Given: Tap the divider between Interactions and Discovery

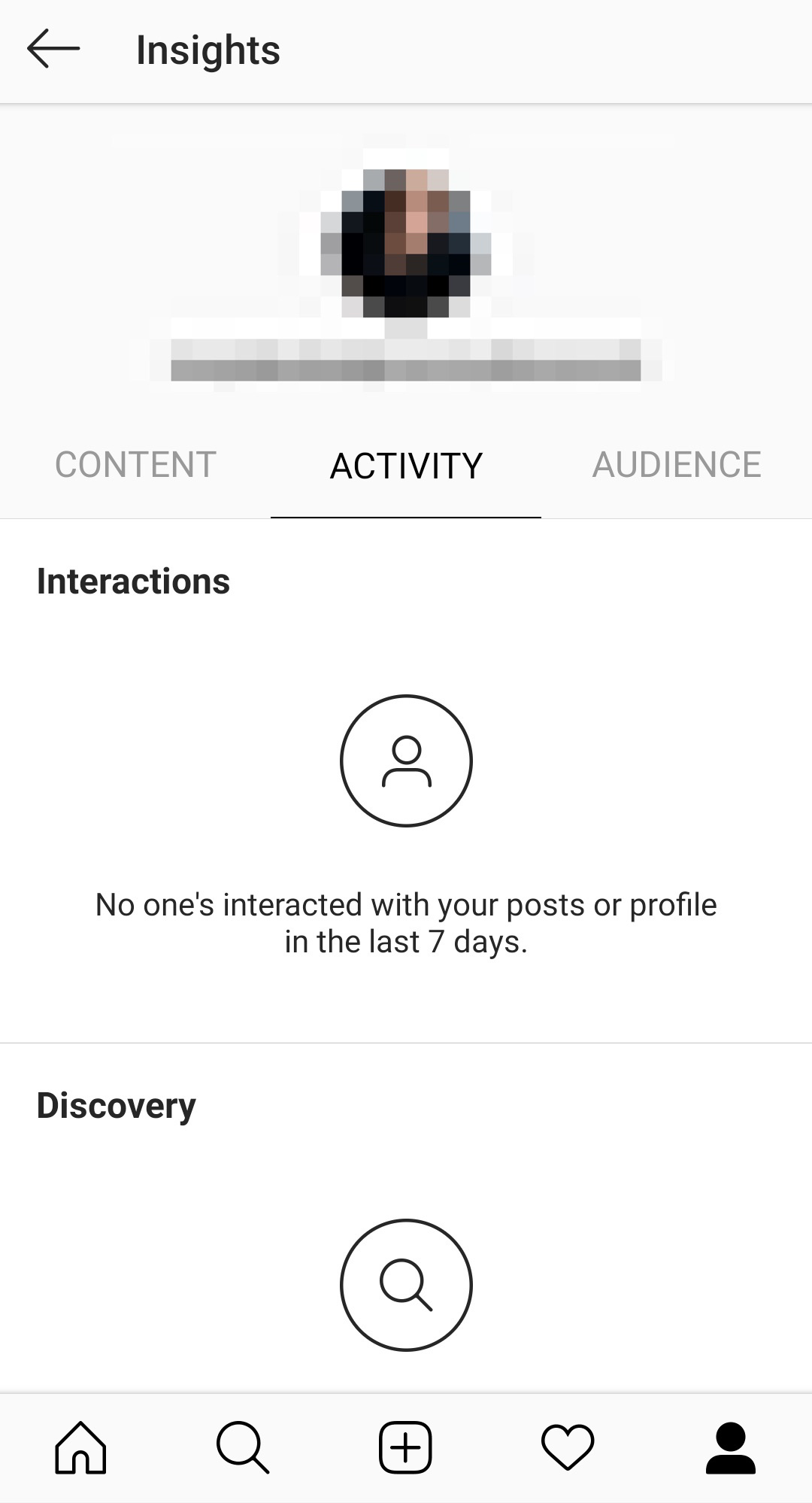Looking at the screenshot, I should [x=406, y=1042].
